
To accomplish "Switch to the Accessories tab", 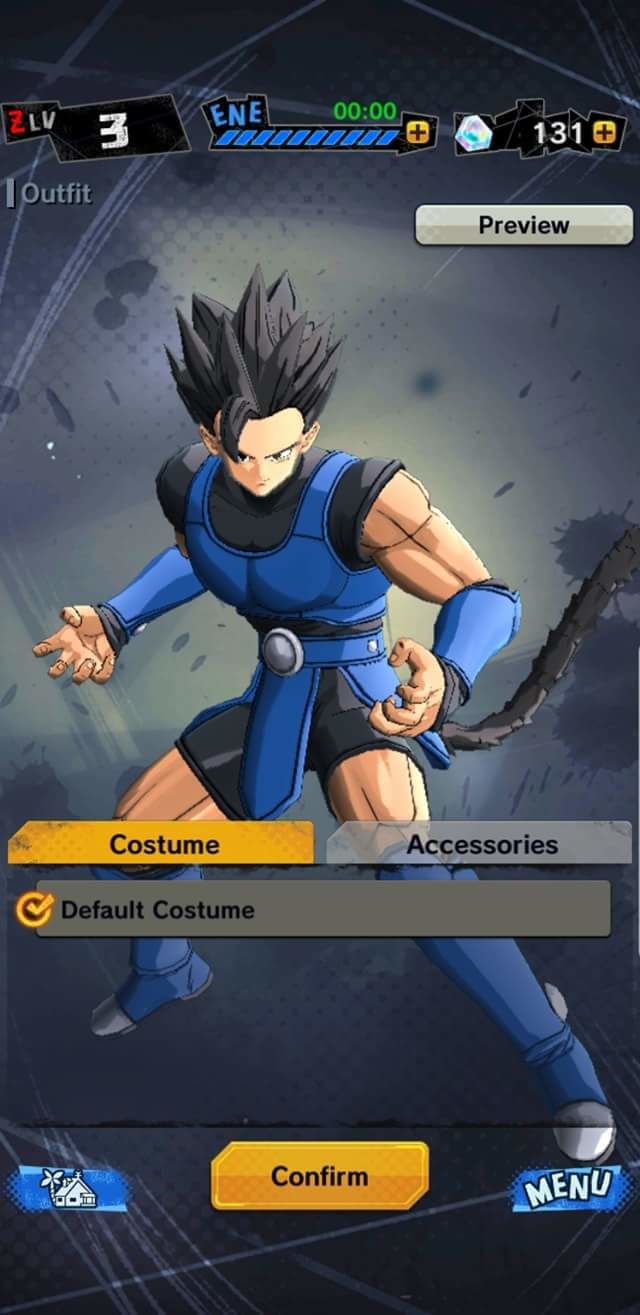I will 481,844.
